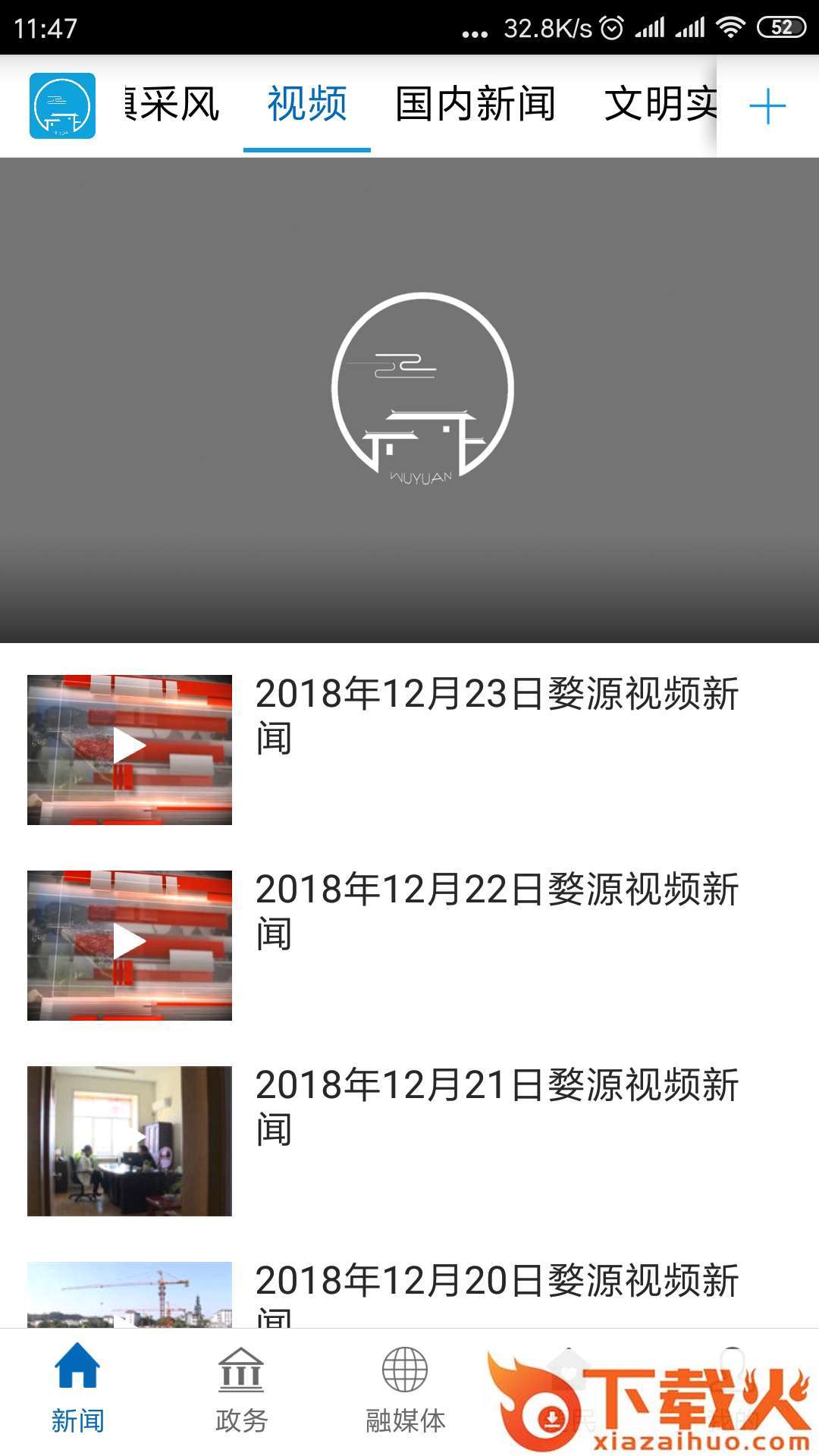Switch to the 政务 bottom tab
The height and width of the screenshot is (1456, 819).
point(241,1389)
